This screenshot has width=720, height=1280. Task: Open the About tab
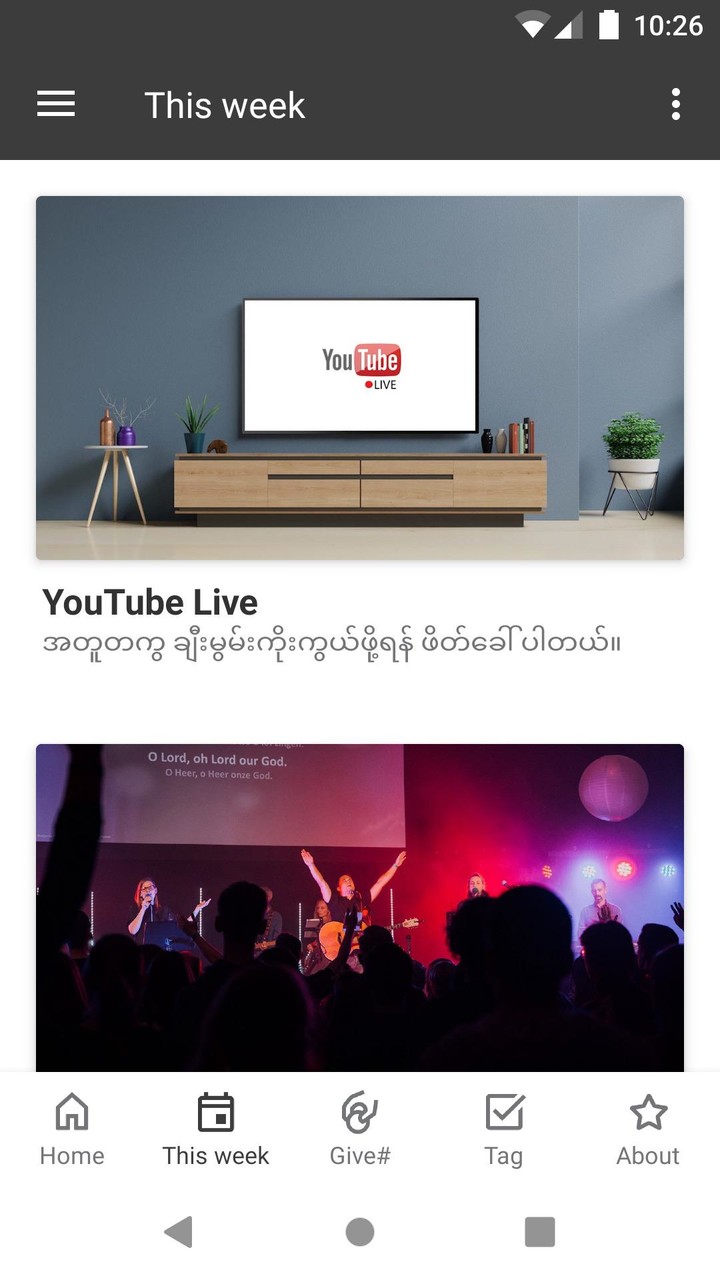tap(648, 1130)
